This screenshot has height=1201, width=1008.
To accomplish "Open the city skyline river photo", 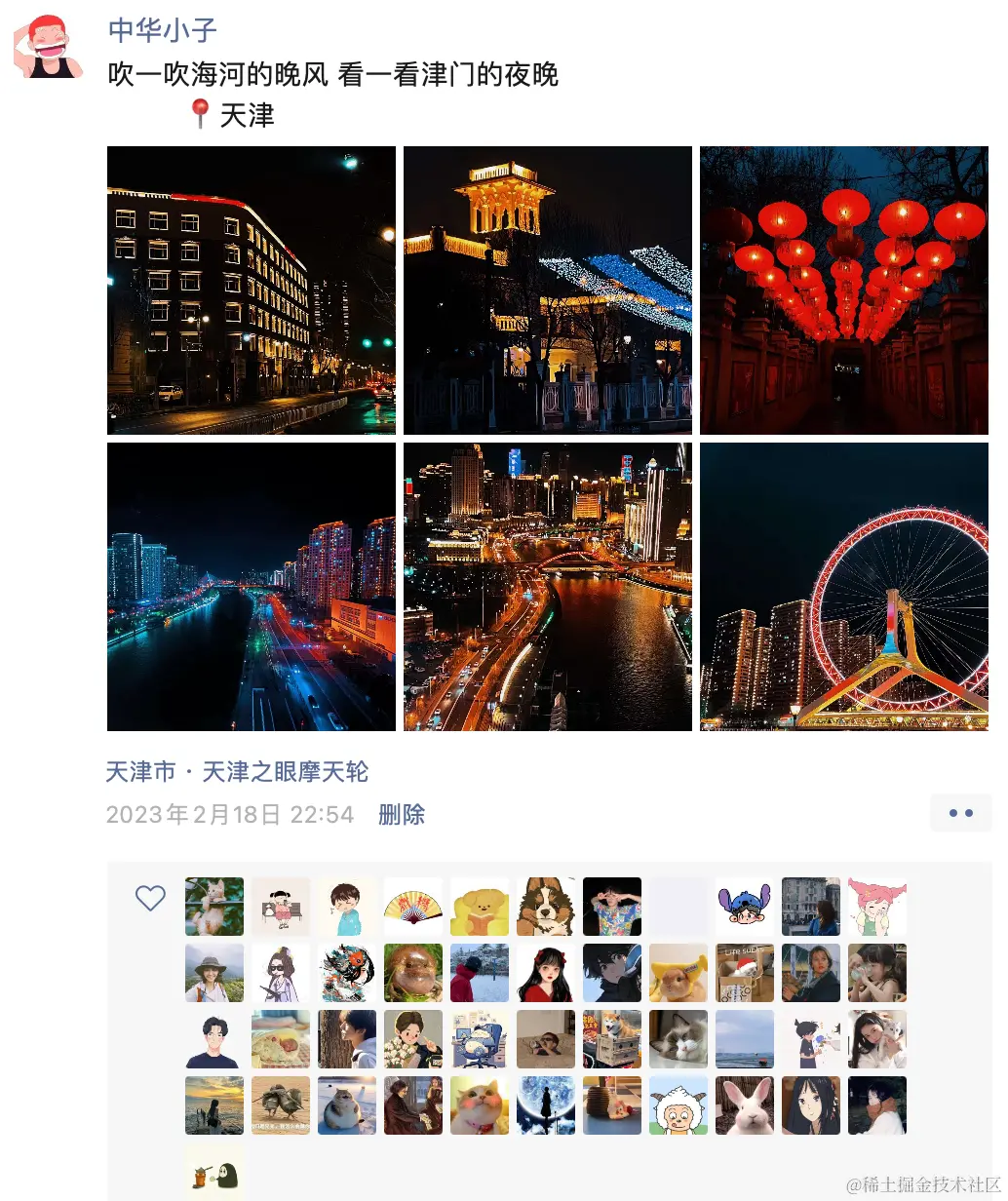I will pos(548,587).
